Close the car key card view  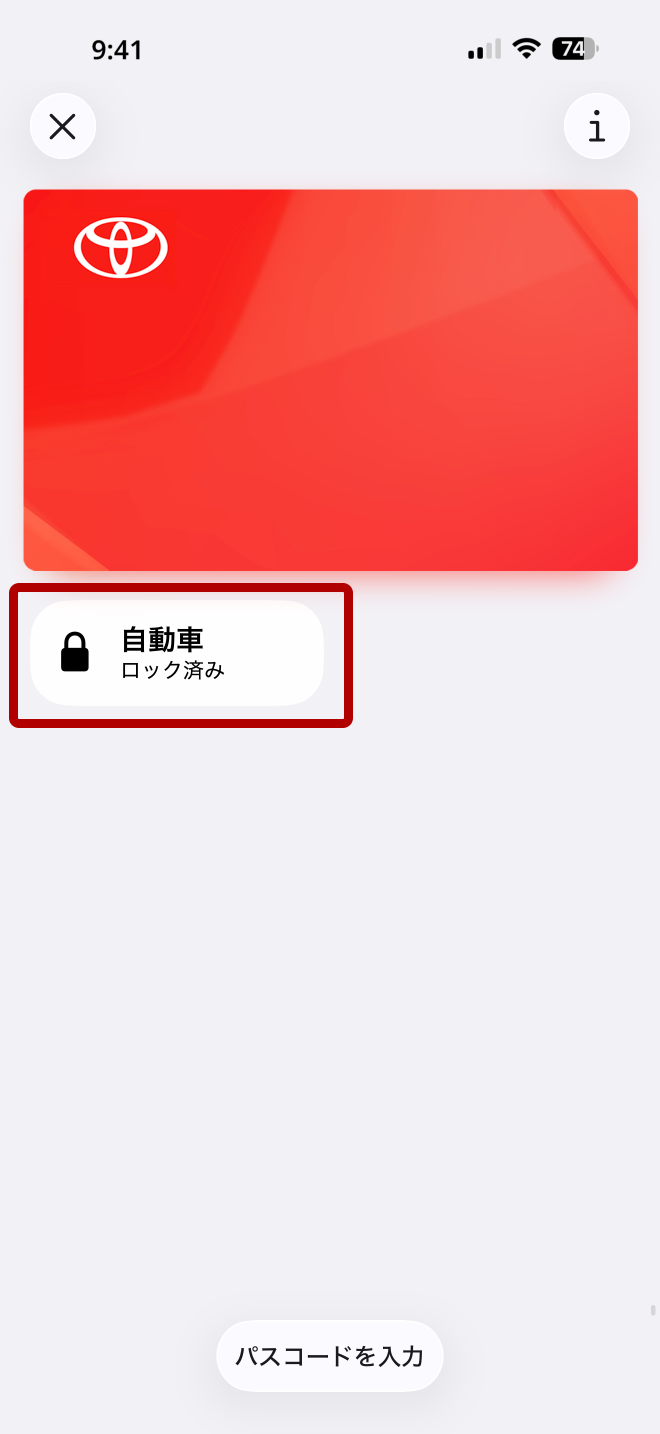pos(63,127)
